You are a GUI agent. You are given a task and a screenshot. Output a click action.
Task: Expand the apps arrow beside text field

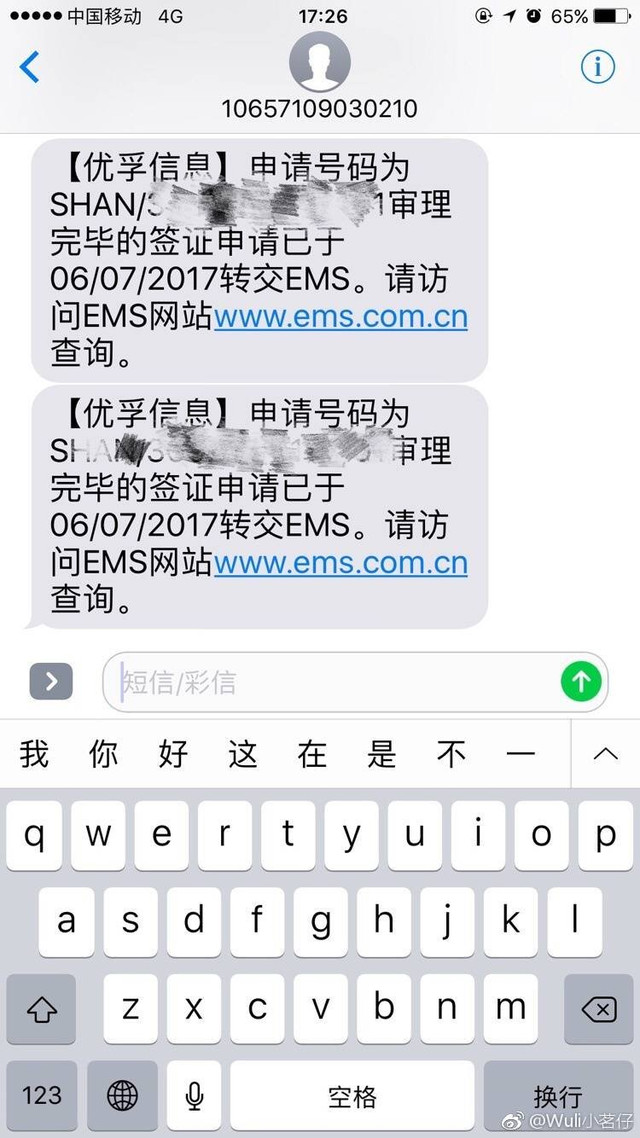[51, 682]
